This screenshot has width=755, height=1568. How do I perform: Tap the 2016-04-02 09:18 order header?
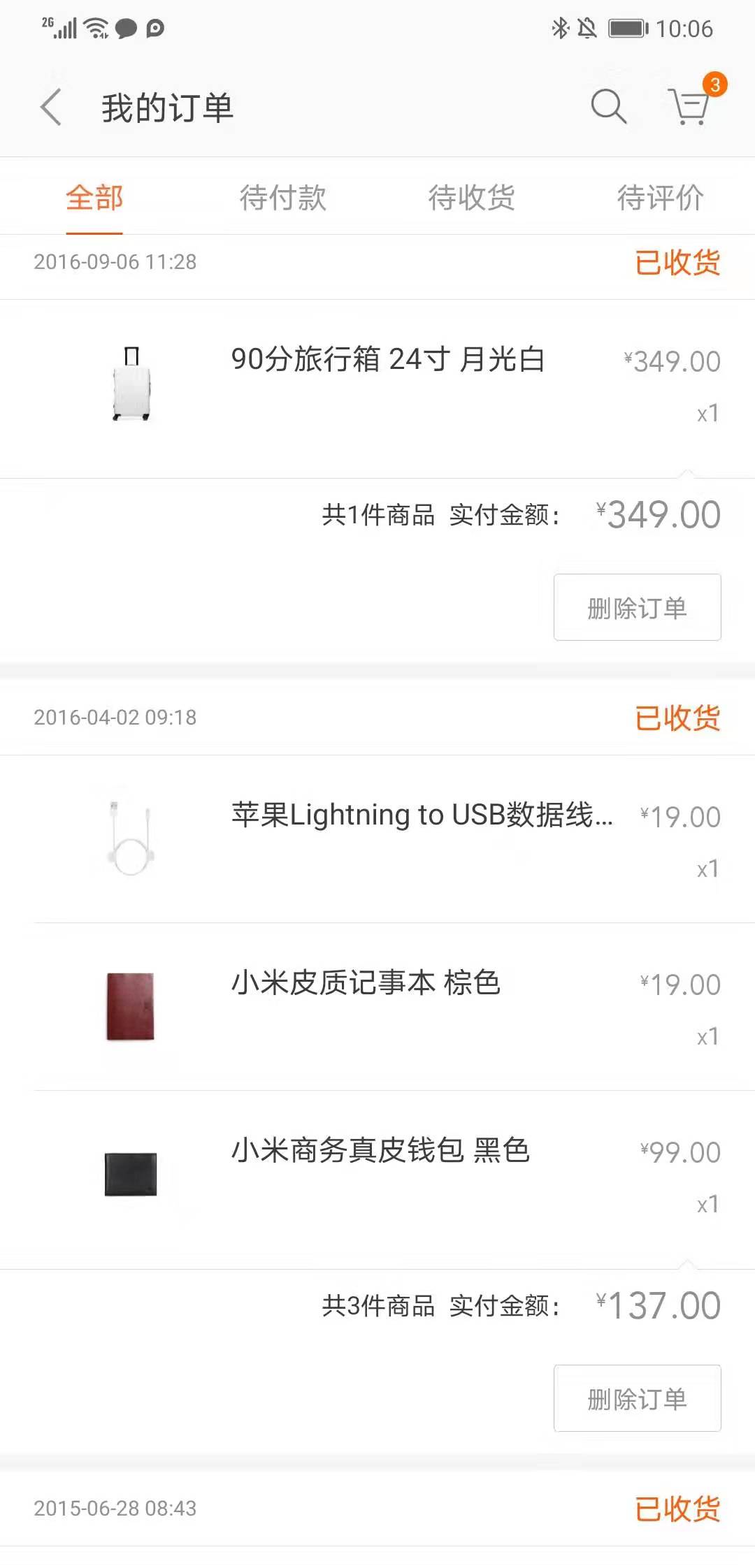115,717
